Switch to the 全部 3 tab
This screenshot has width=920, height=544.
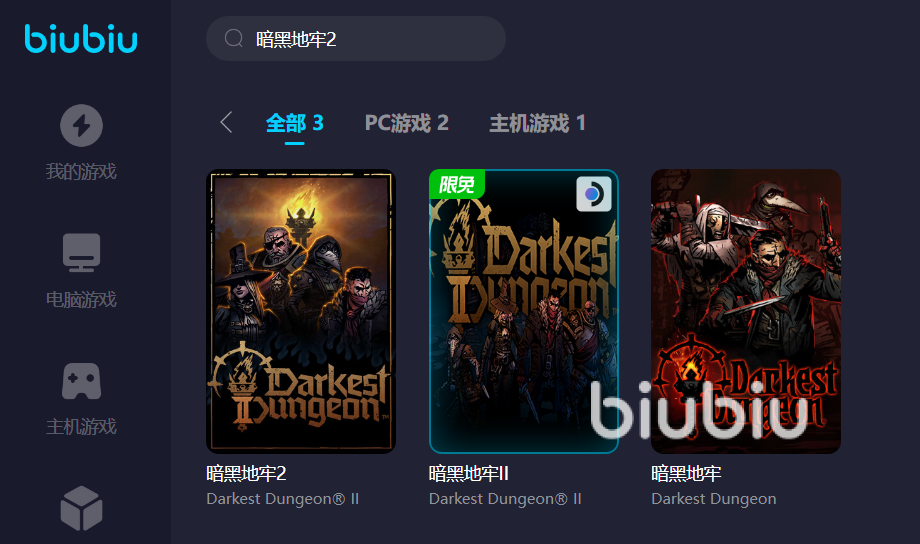[x=294, y=123]
